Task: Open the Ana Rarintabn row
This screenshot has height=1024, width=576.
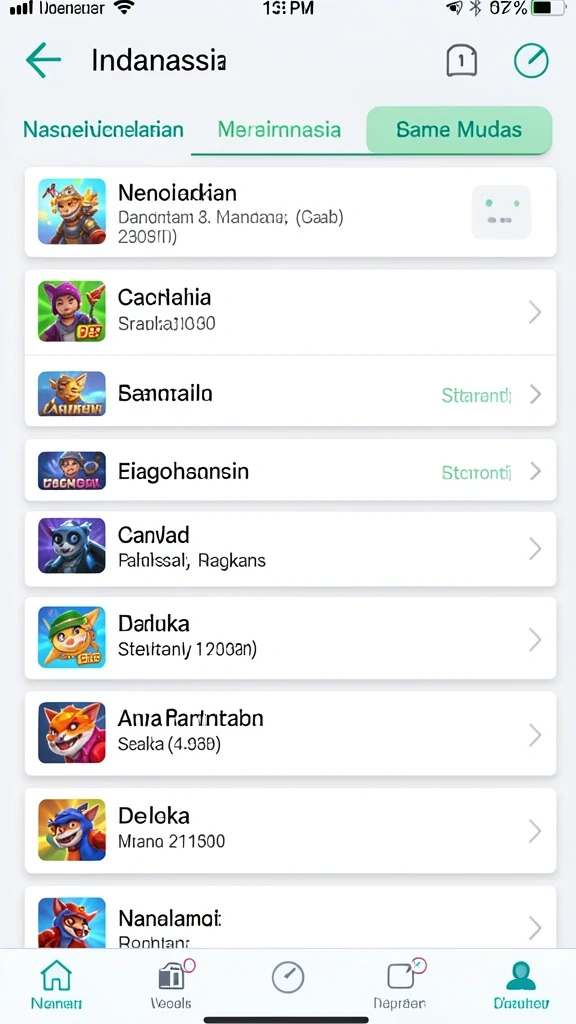Action: pyautogui.click(x=291, y=733)
